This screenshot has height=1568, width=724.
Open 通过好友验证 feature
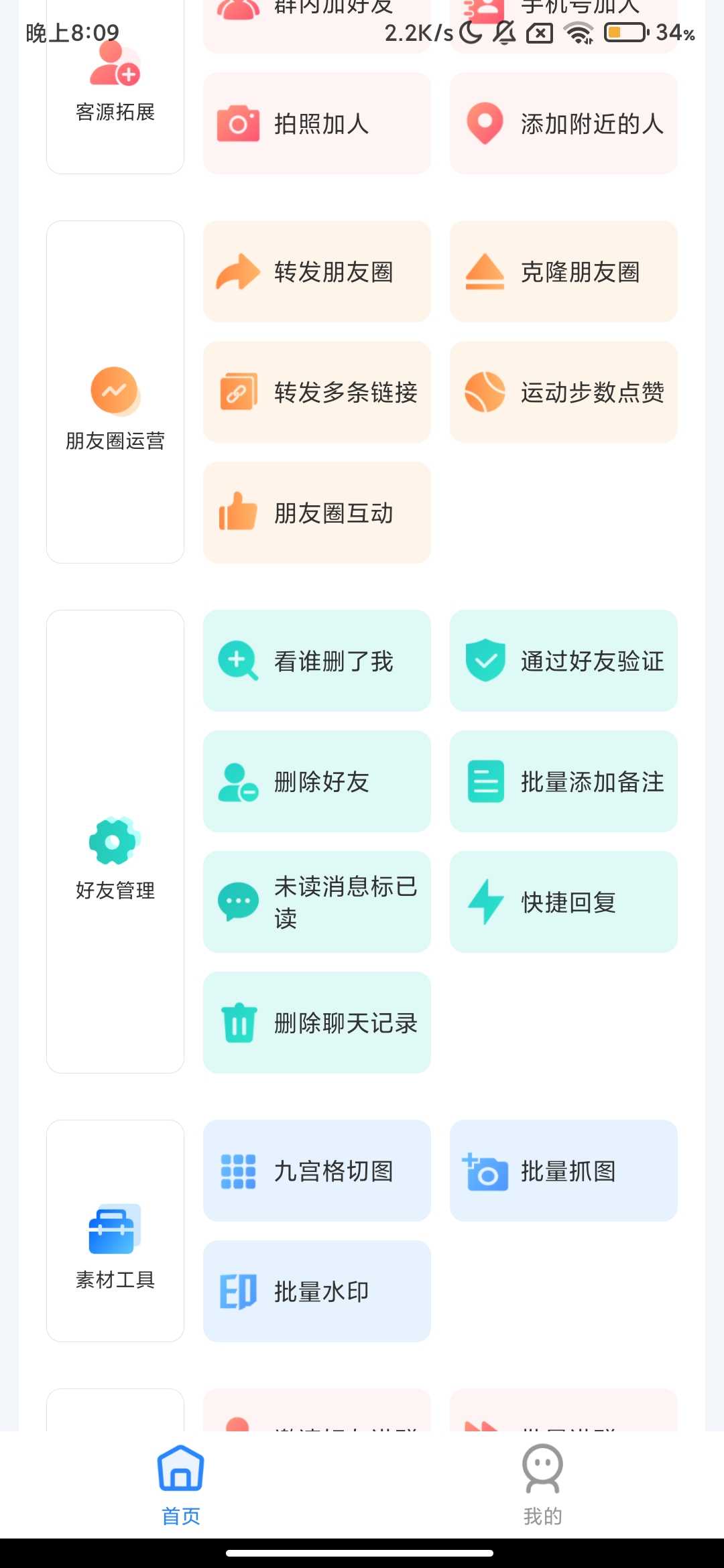[x=563, y=661]
